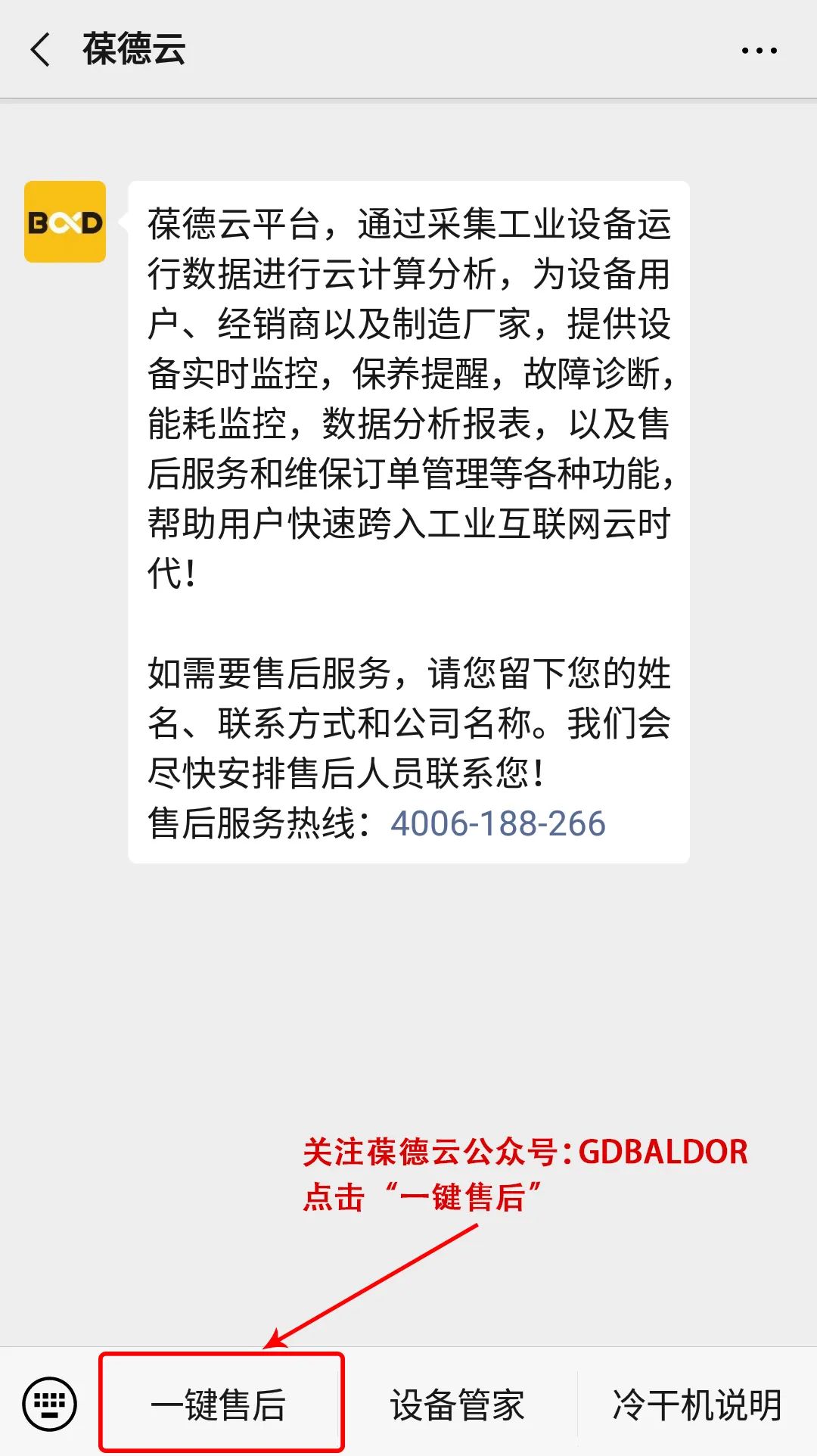
Task: Tap the 售后服务热线 text line
Action: pyautogui.click(x=257, y=824)
